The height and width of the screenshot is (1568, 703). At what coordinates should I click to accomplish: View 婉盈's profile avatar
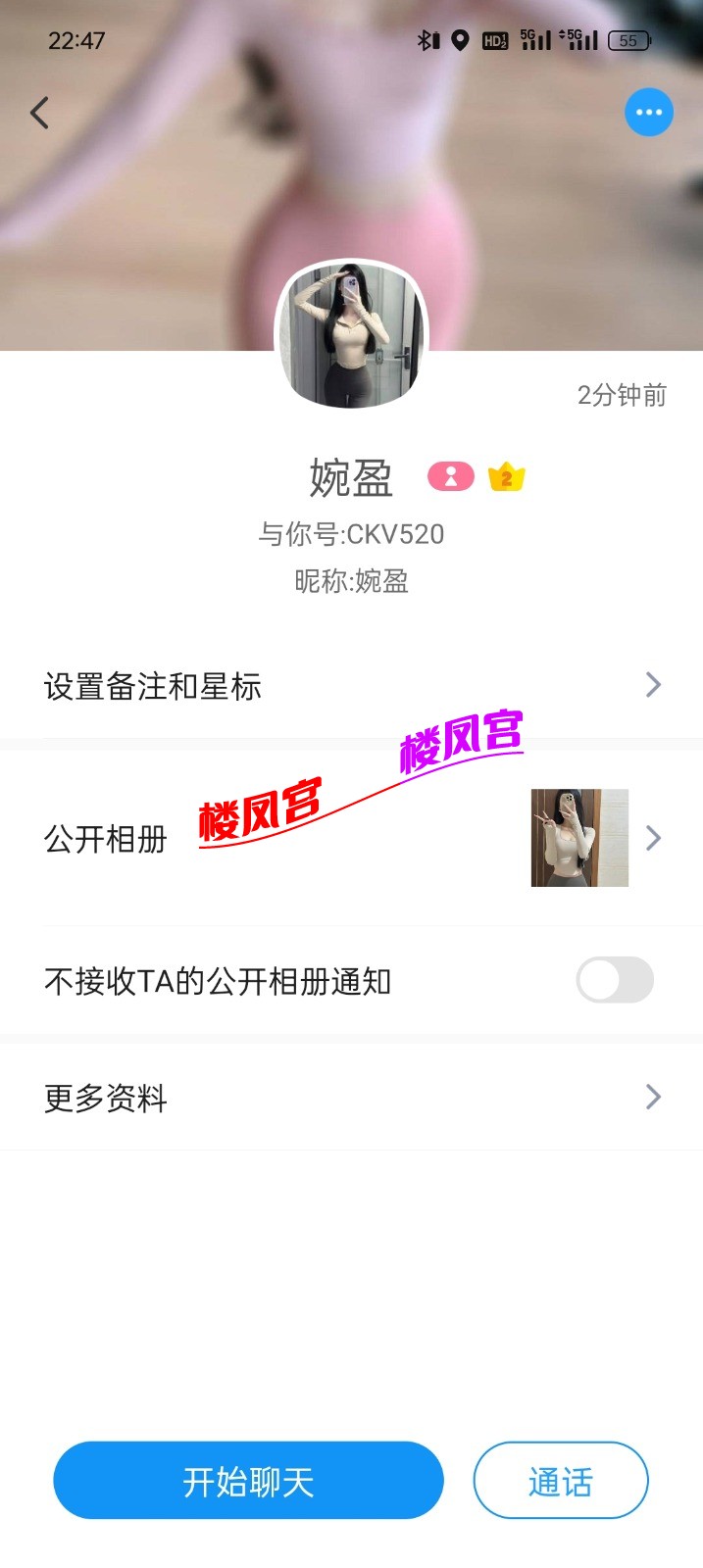[351, 335]
